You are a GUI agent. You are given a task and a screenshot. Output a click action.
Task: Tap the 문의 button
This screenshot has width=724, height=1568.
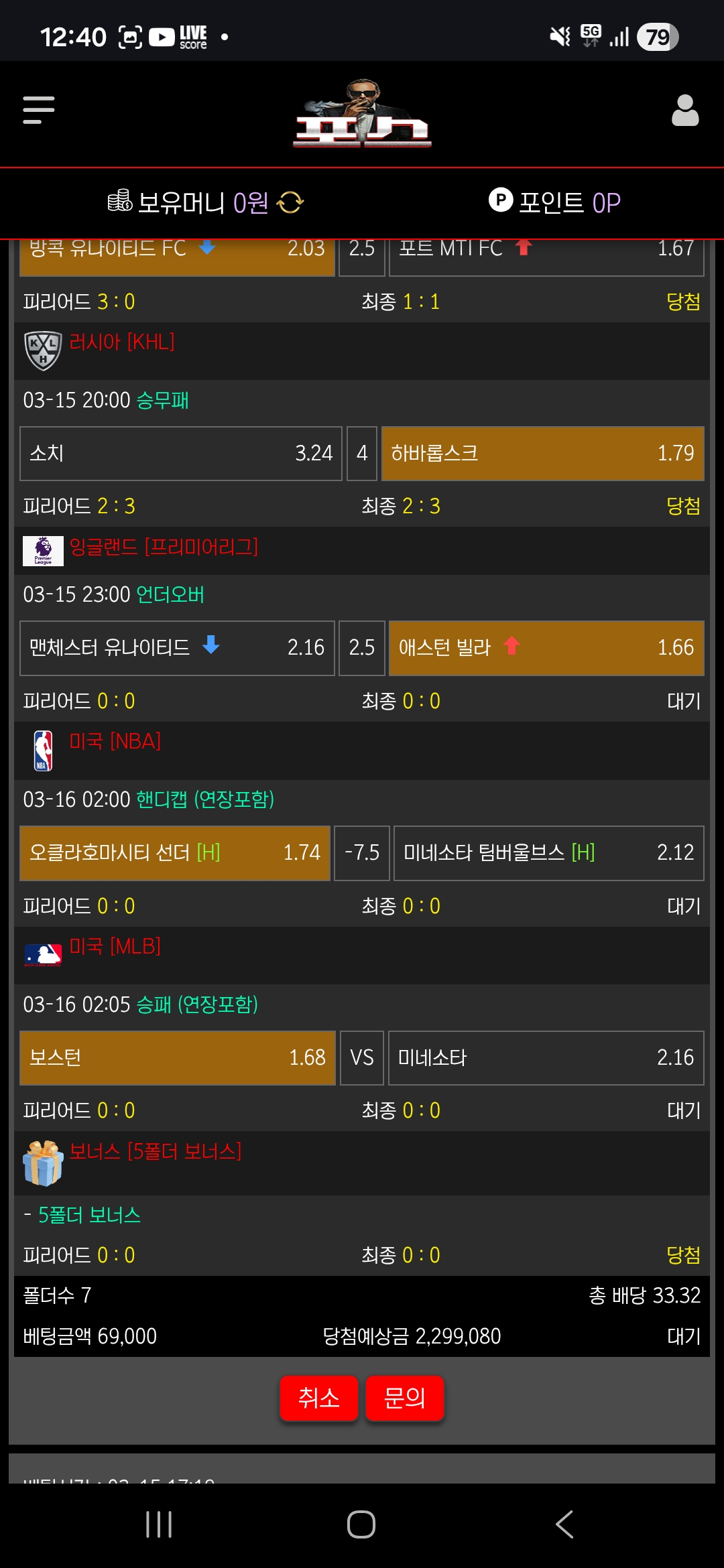(x=404, y=1398)
